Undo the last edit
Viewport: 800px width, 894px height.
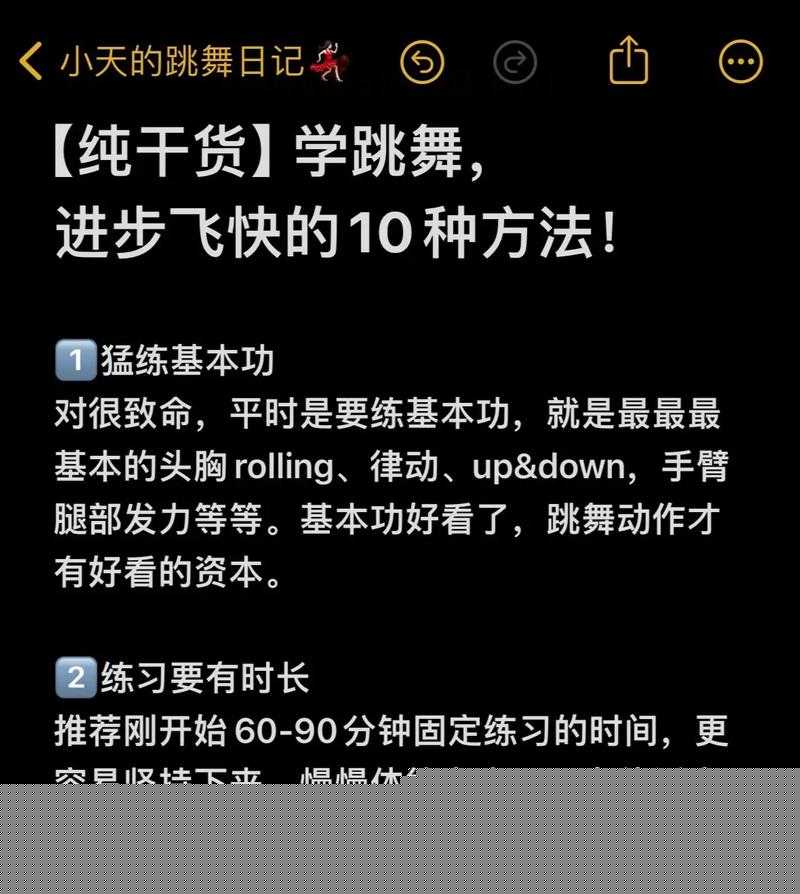click(422, 63)
